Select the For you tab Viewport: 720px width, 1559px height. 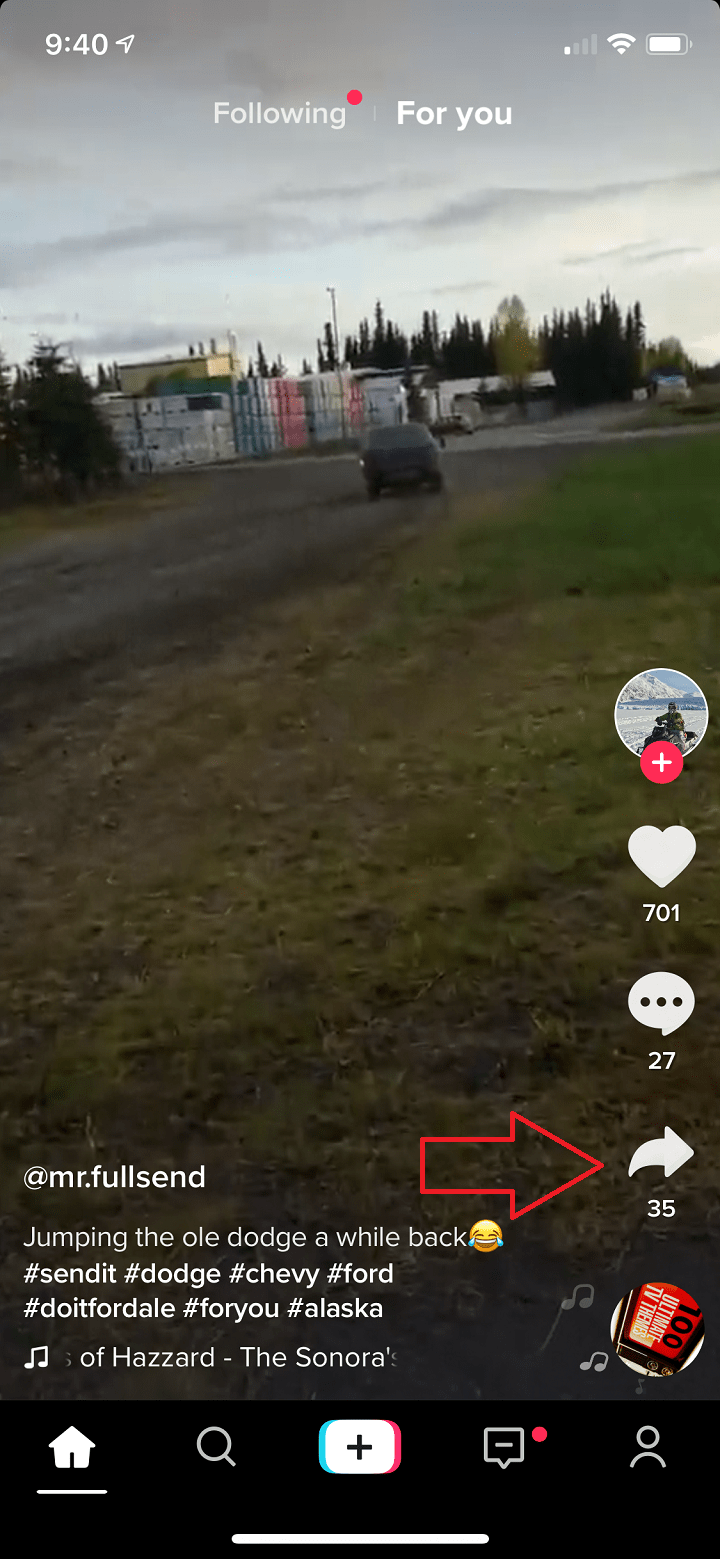coord(454,114)
